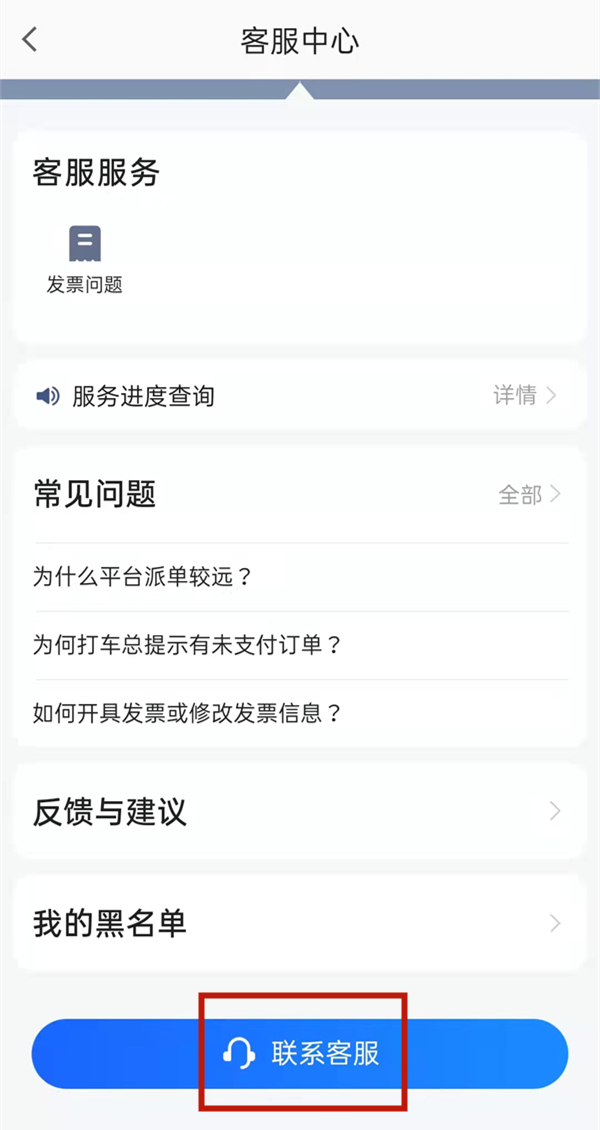Viewport: 600px width, 1130px height.
Task: Go back from 客服中心
Action: [30, 40]
